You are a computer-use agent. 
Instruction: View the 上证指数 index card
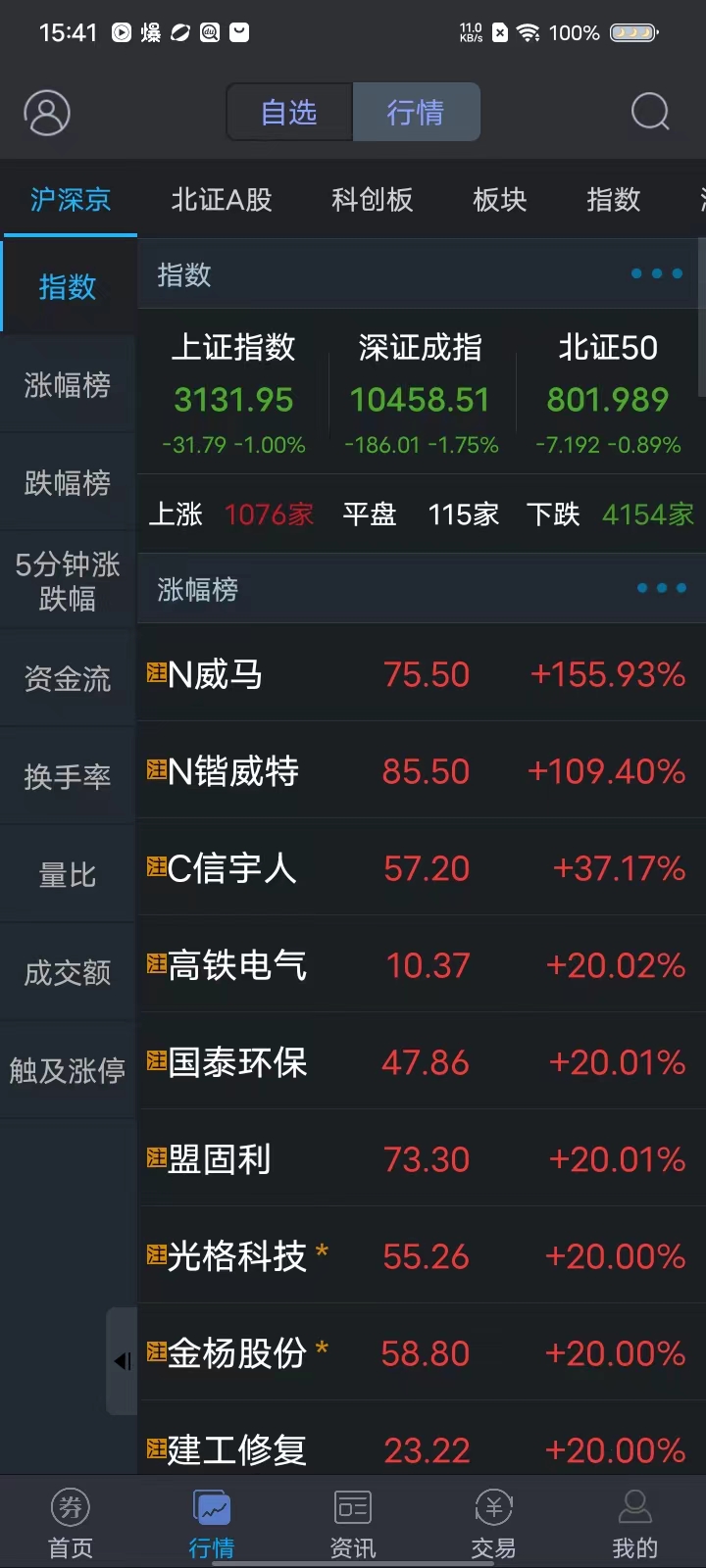coord(233,392)
